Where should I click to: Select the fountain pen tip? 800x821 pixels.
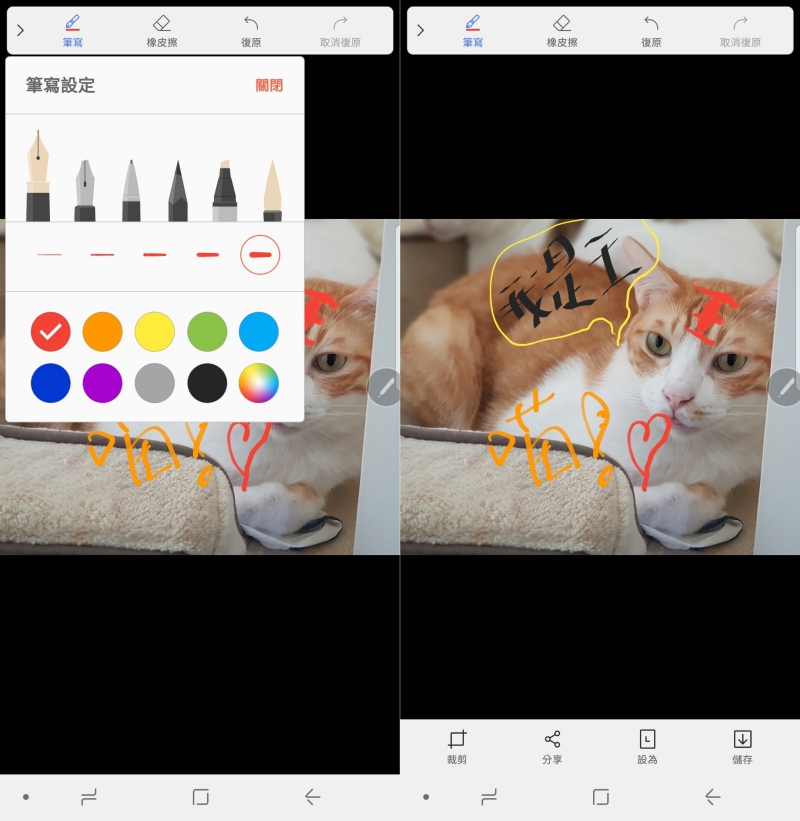pos(38,177)
